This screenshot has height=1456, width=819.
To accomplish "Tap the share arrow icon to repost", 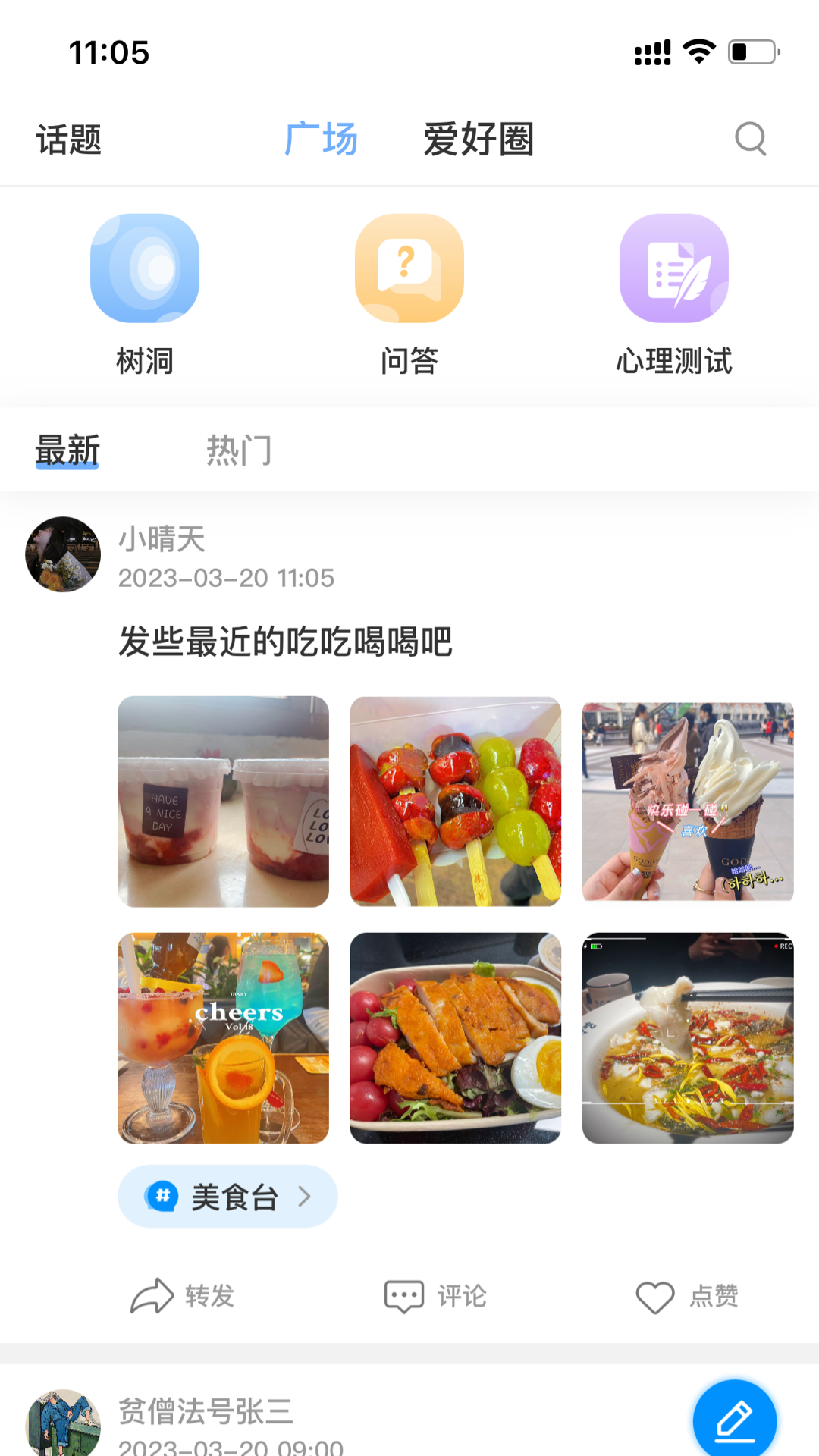I will click(152, 1296).
